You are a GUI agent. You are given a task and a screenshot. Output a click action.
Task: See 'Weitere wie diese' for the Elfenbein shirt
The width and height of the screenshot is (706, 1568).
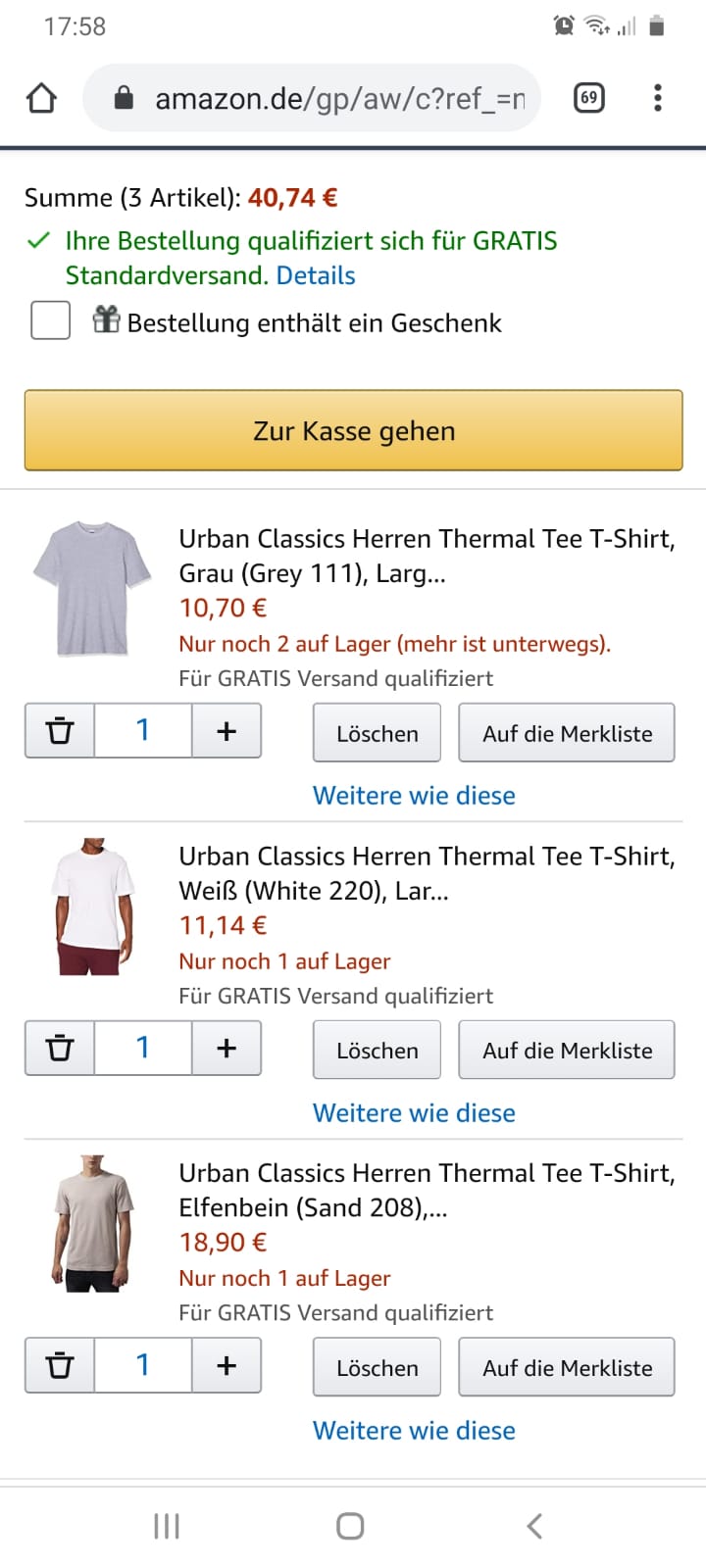pos(414,1431)
